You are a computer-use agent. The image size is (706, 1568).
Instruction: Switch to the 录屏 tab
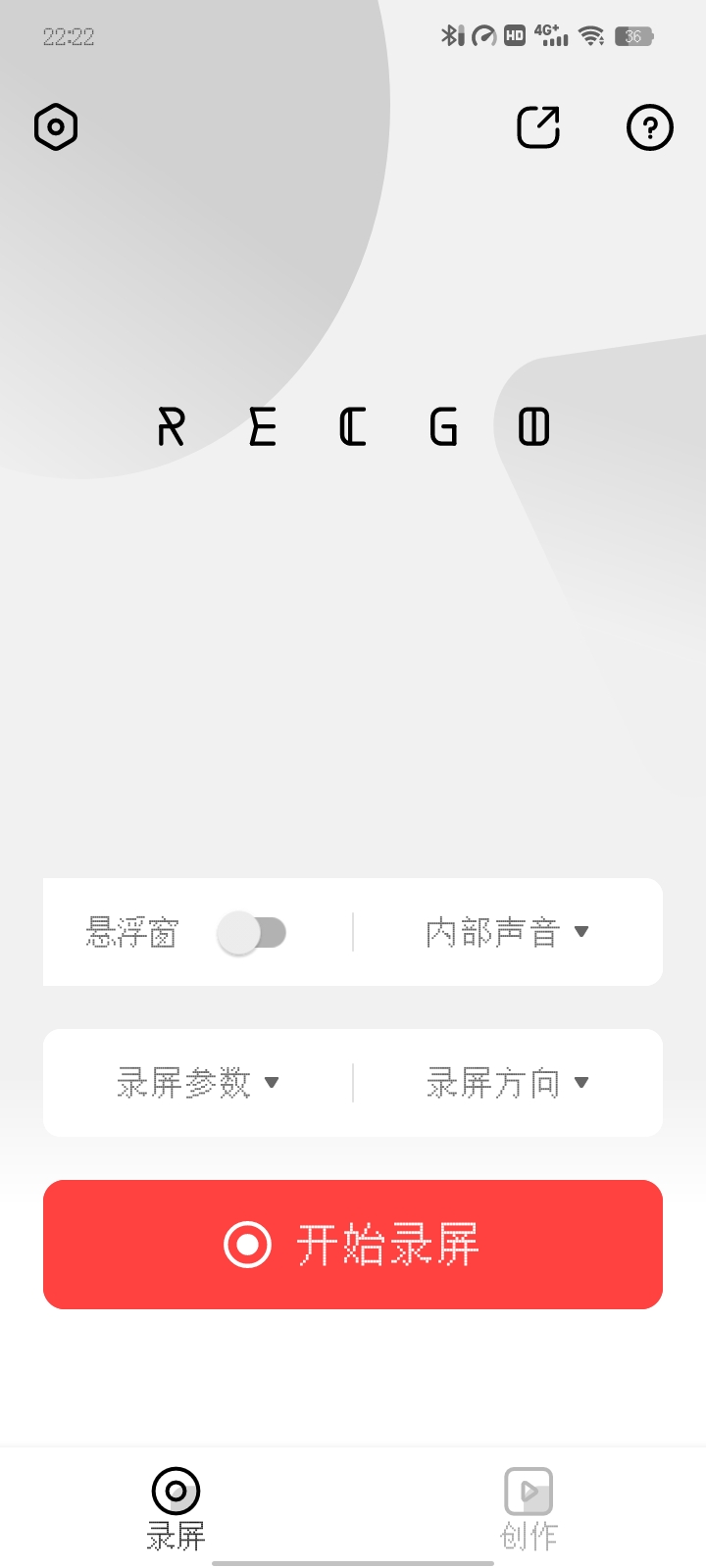click(176, 1507)
